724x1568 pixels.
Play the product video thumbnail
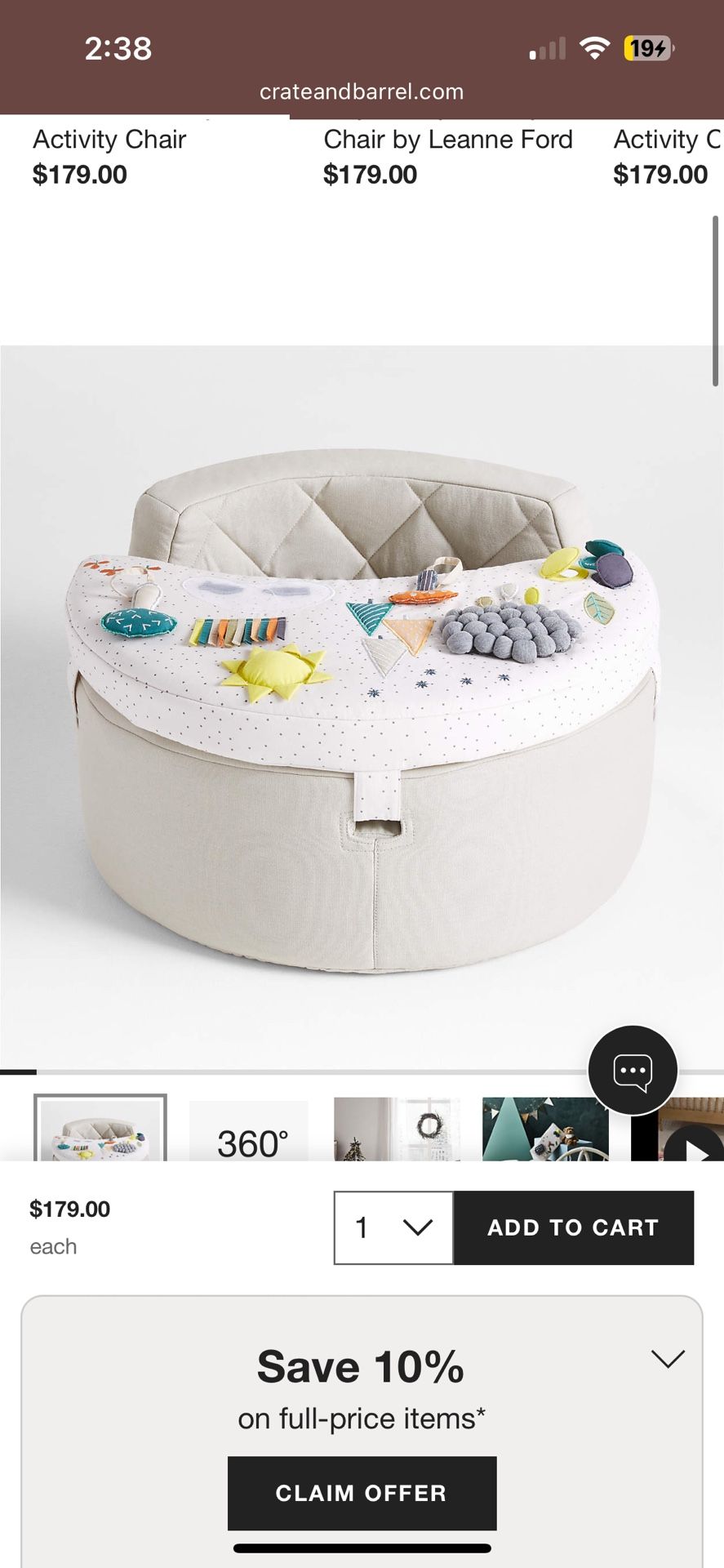678,1131
